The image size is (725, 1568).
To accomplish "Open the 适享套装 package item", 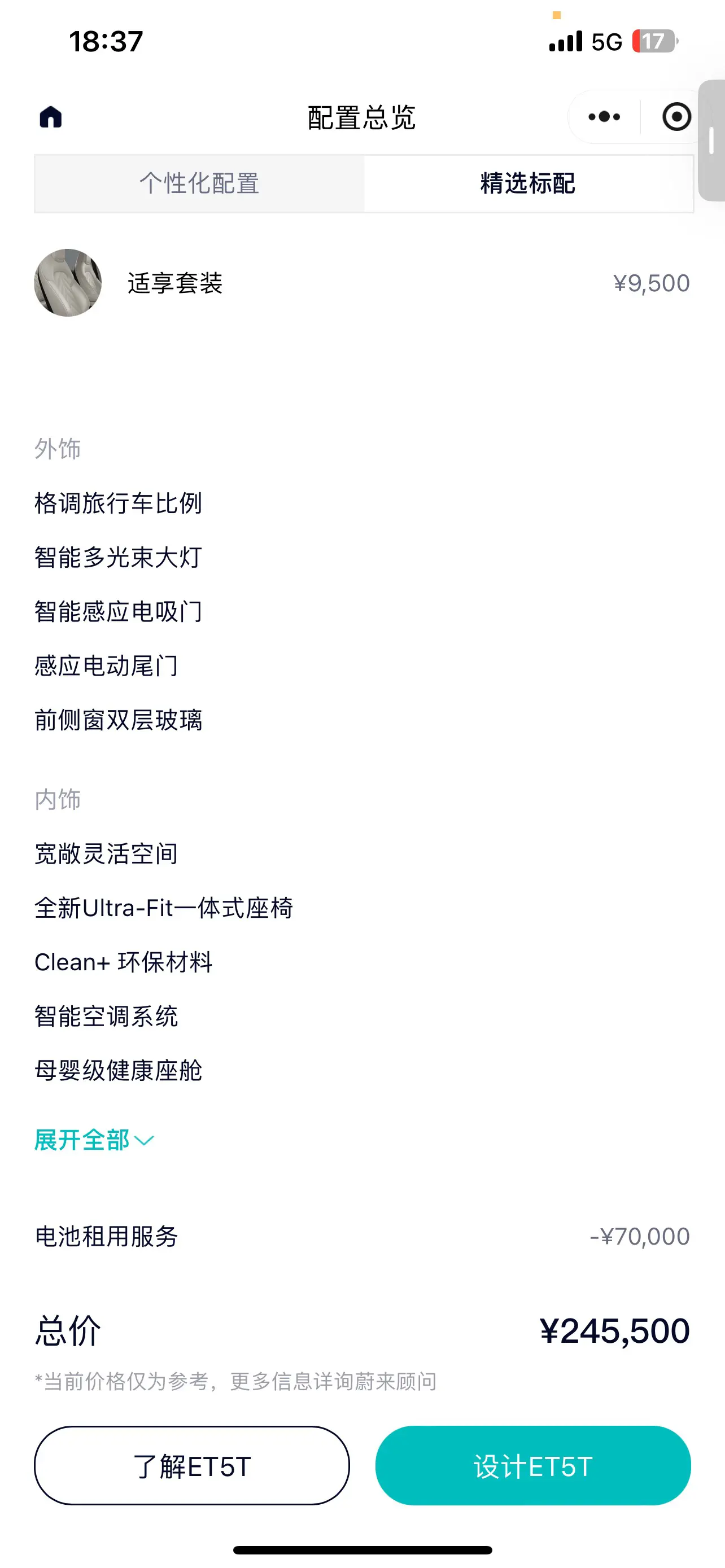I will coord(174,283).
